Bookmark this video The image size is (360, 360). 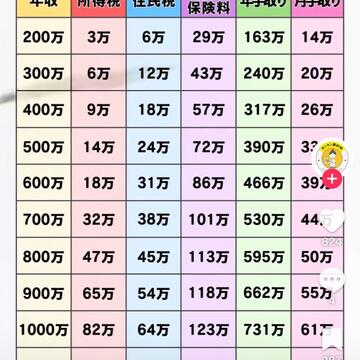[x=333, y=340]
